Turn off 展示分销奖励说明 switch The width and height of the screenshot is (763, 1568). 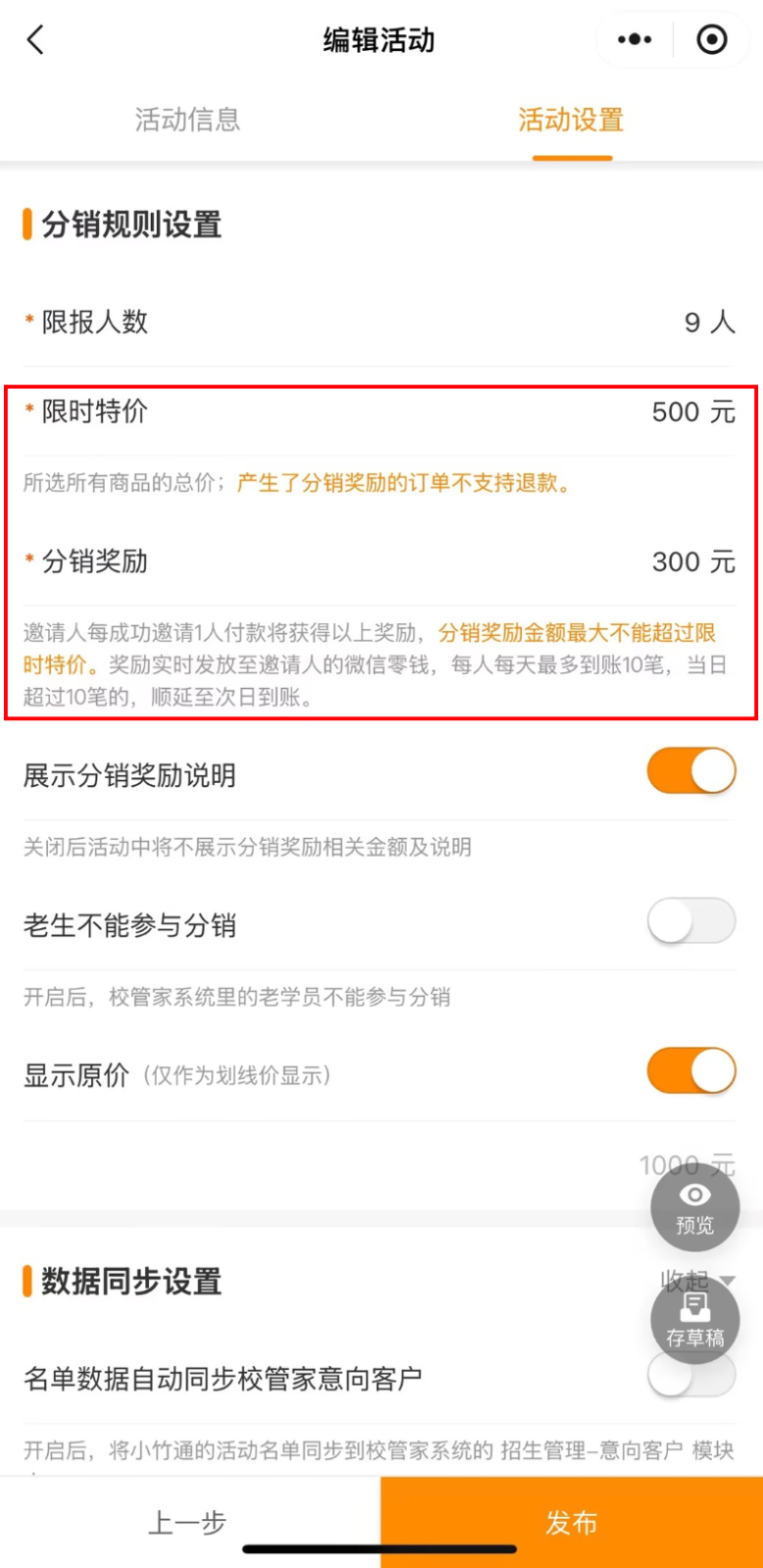[691, 771]
